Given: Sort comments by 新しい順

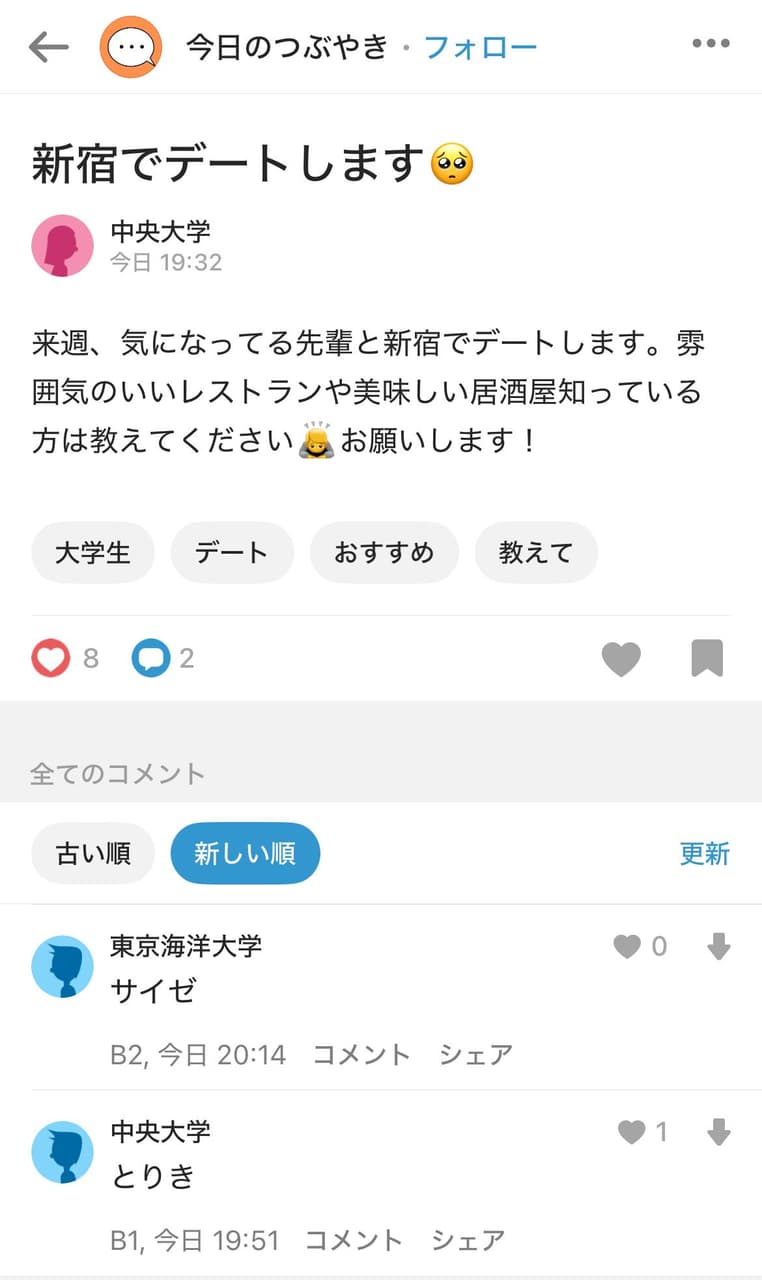Looking at the screenshot, I should click(245, 854).
